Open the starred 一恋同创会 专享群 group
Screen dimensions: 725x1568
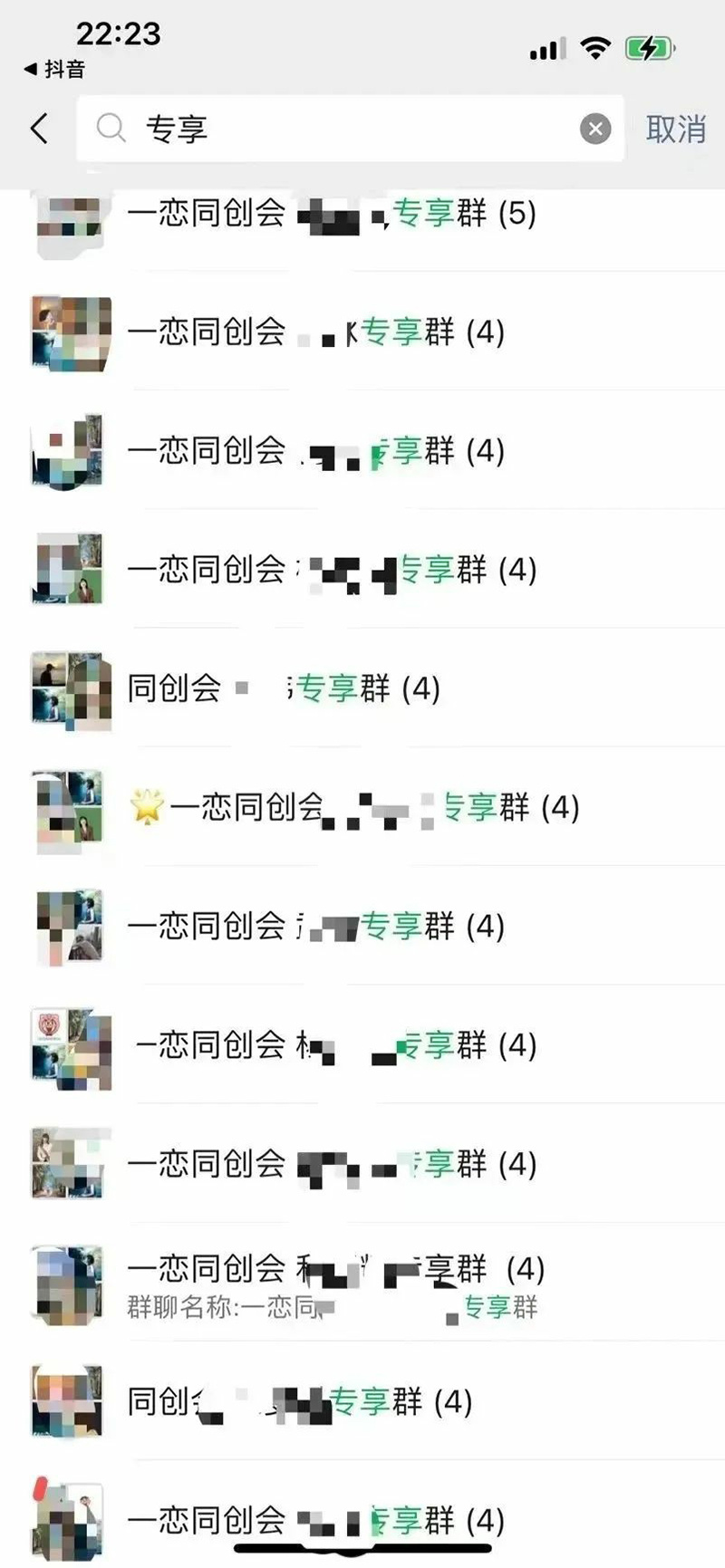click(x=362, y=807)
